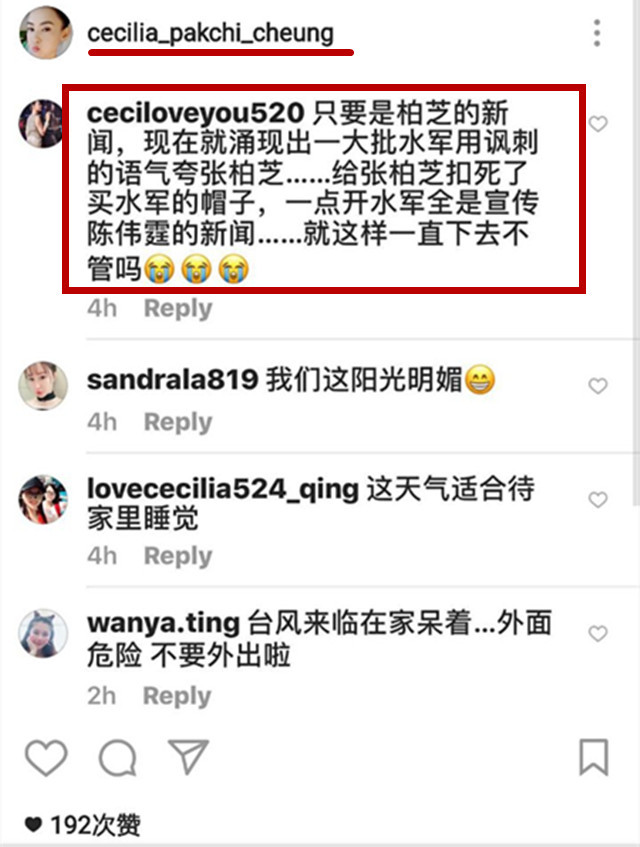Screen dimensions: 640x847
Task: Open the lovececilia524_qing profile from the username
Action: 222,490
